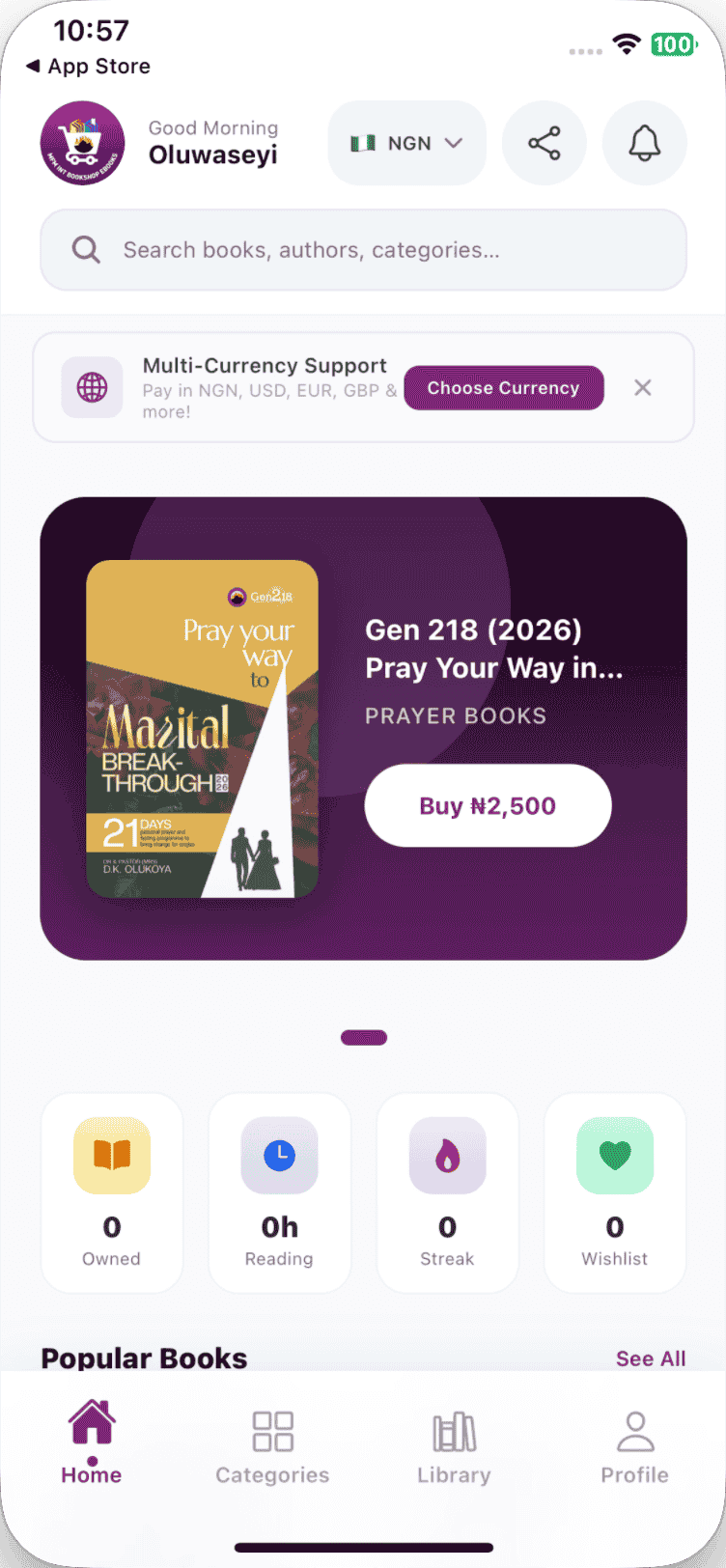Viewport: 726px width, 1568px height.
Task: Open the Marital Breakthrough book cover
Action: coord(203,729)
